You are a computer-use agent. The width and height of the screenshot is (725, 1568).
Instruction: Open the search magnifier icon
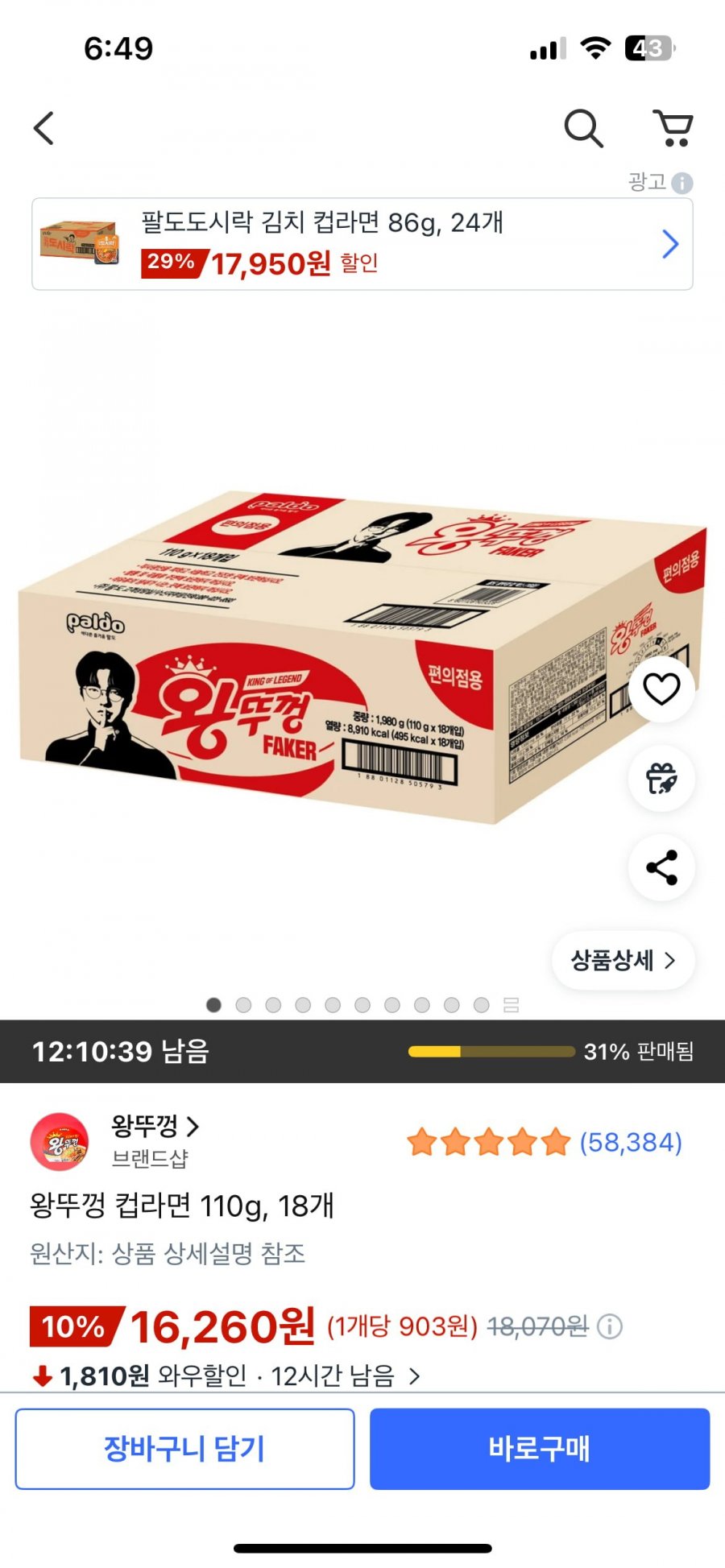(x=583, y=128)
